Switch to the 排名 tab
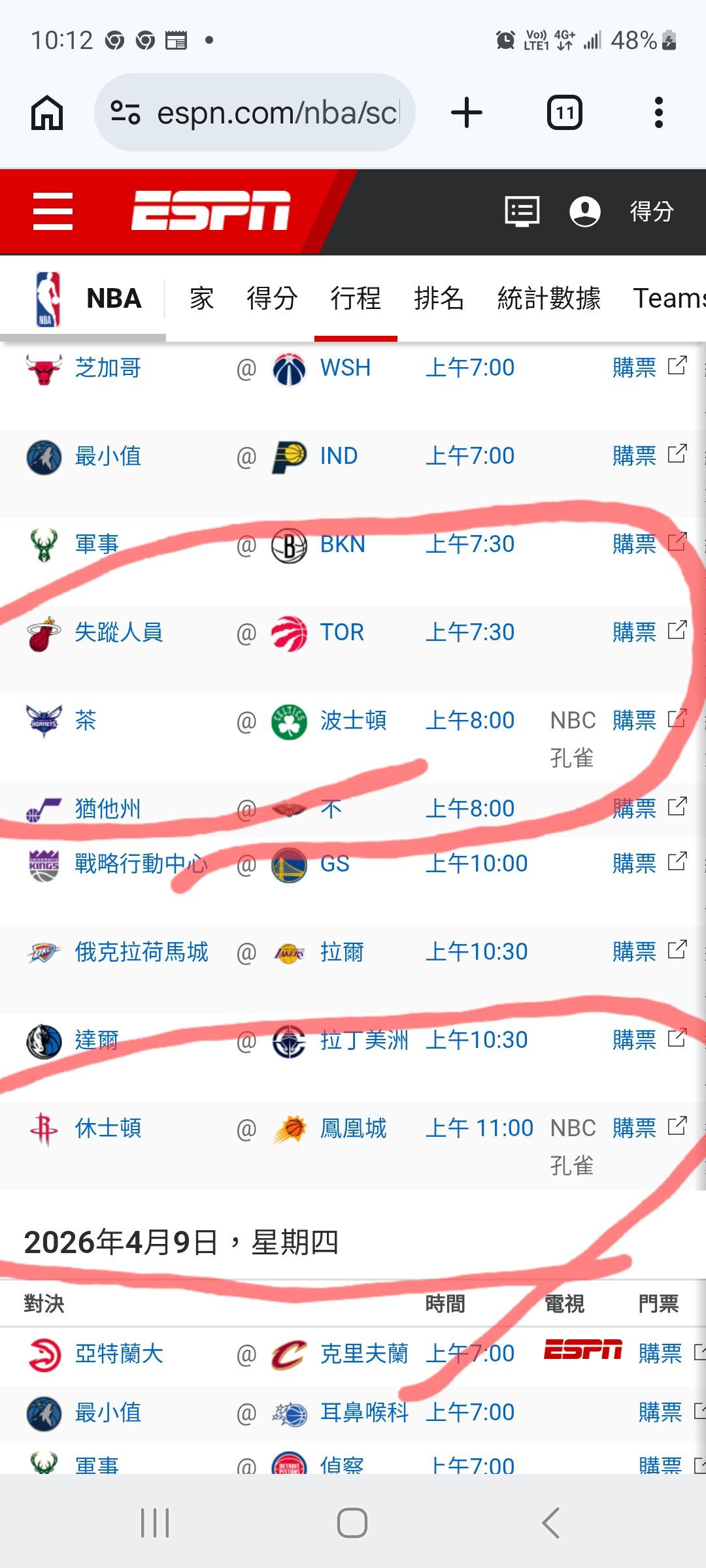This screenshot has width=706, height=1568. click(439, 298)
